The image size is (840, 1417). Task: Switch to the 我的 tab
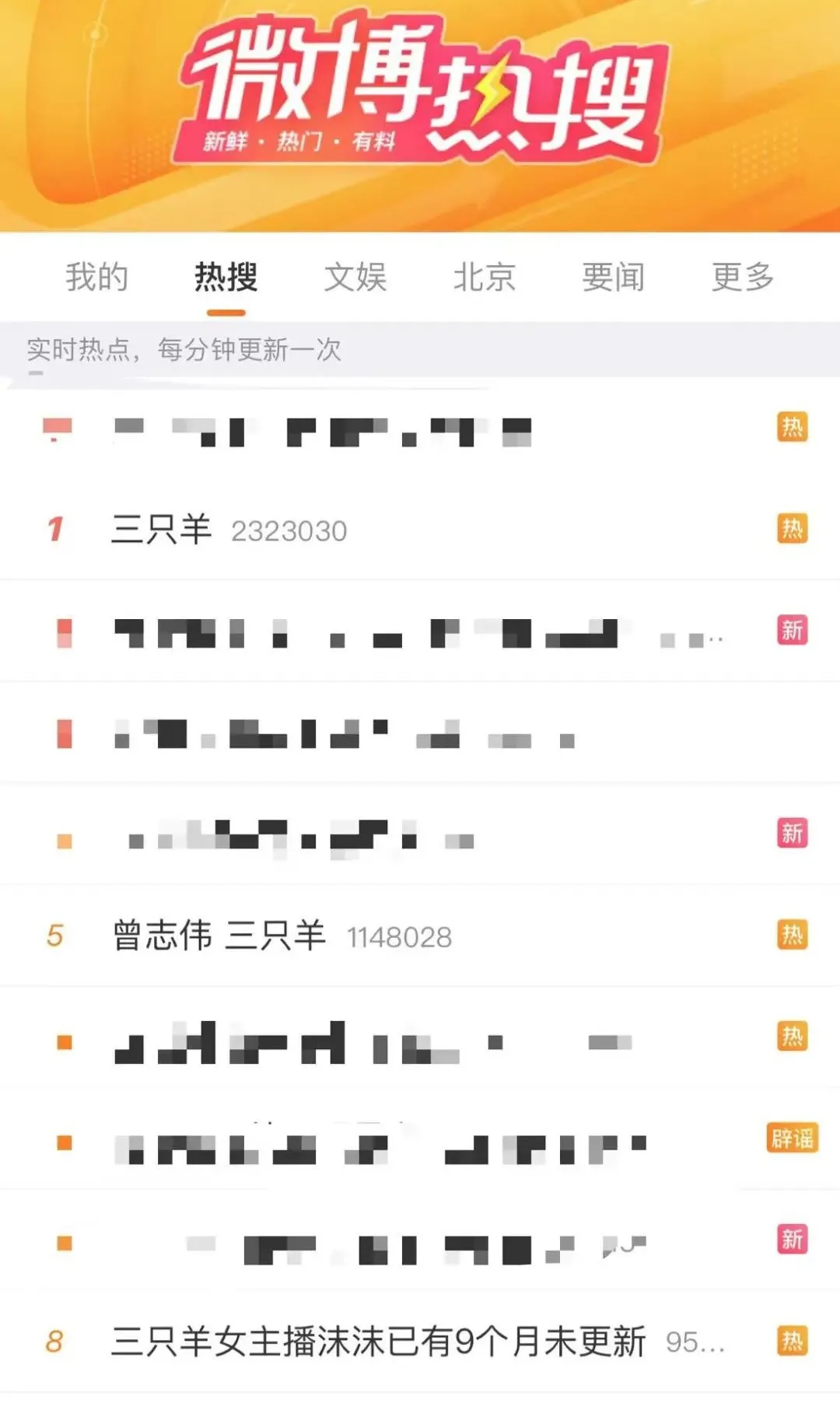(x=96, y=278)
